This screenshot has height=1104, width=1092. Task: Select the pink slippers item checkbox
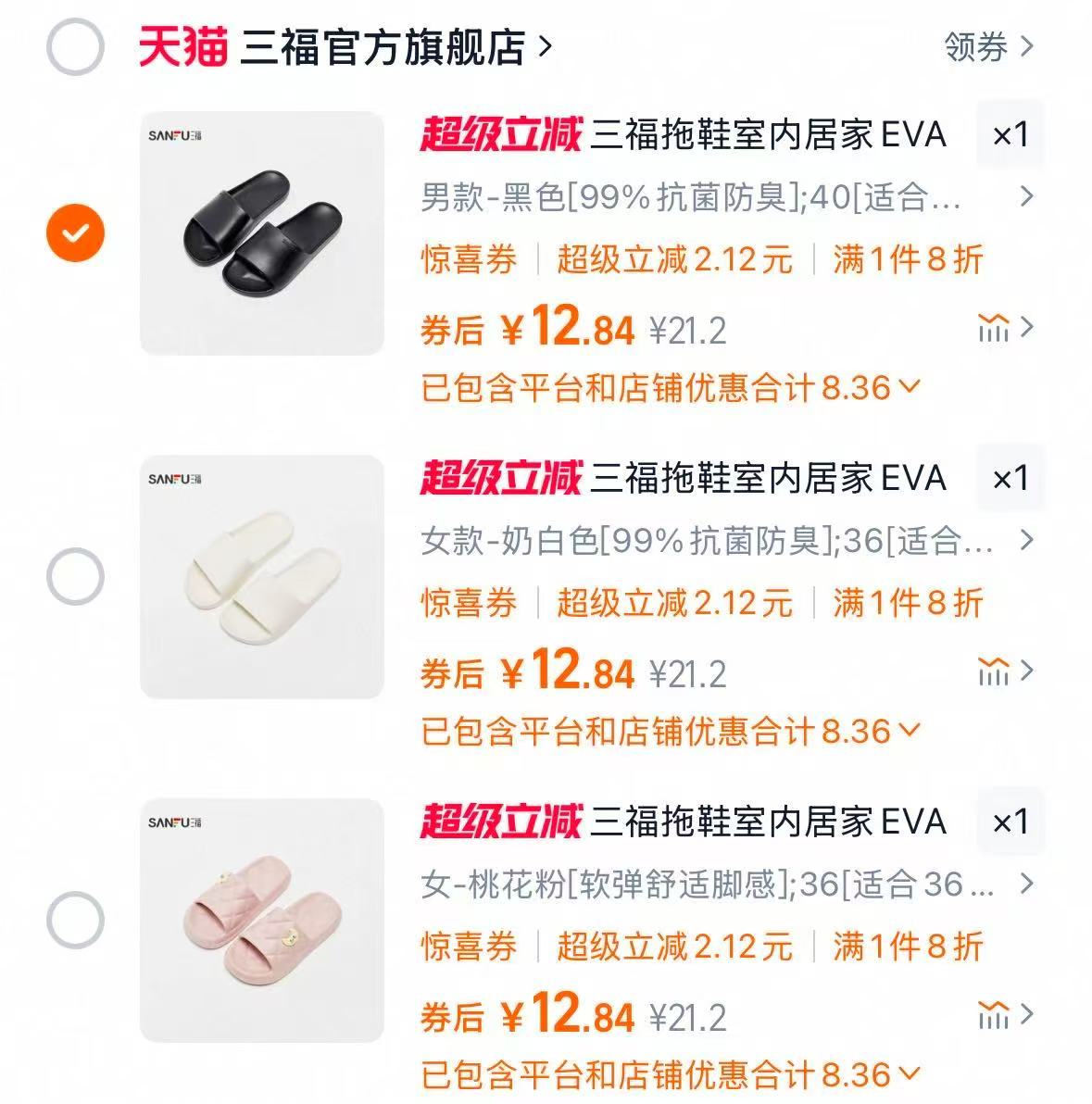pyautogui.click(x=72, y=917)
